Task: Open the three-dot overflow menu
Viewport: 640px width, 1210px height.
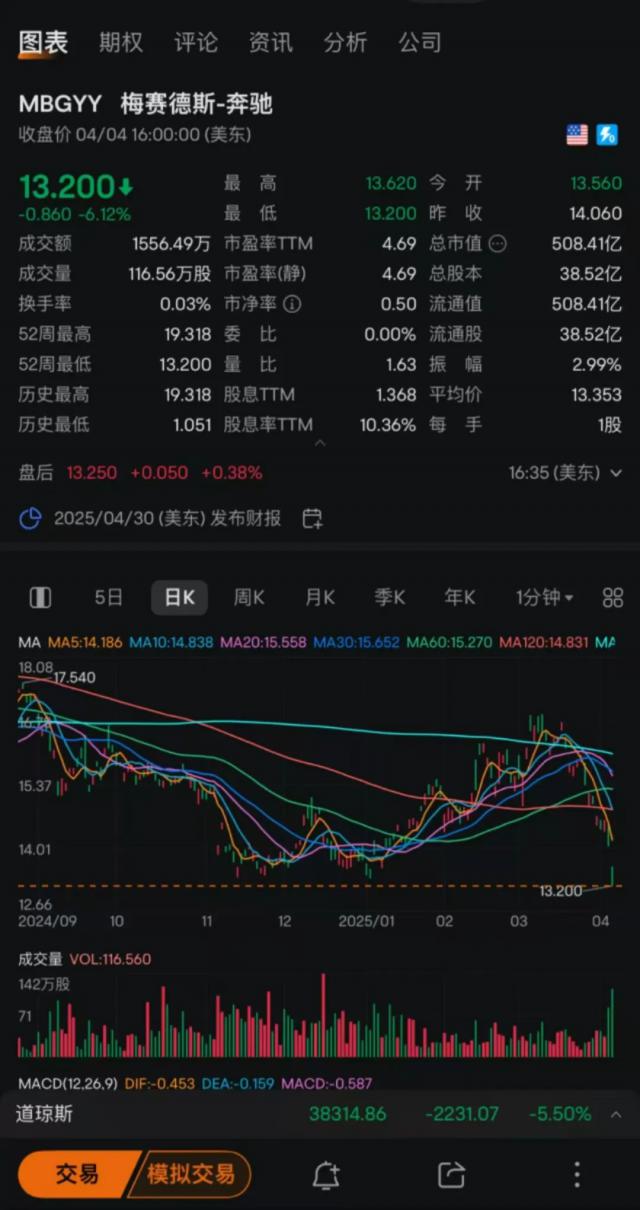Action: pyautogui.click(x=577, y=1175)
